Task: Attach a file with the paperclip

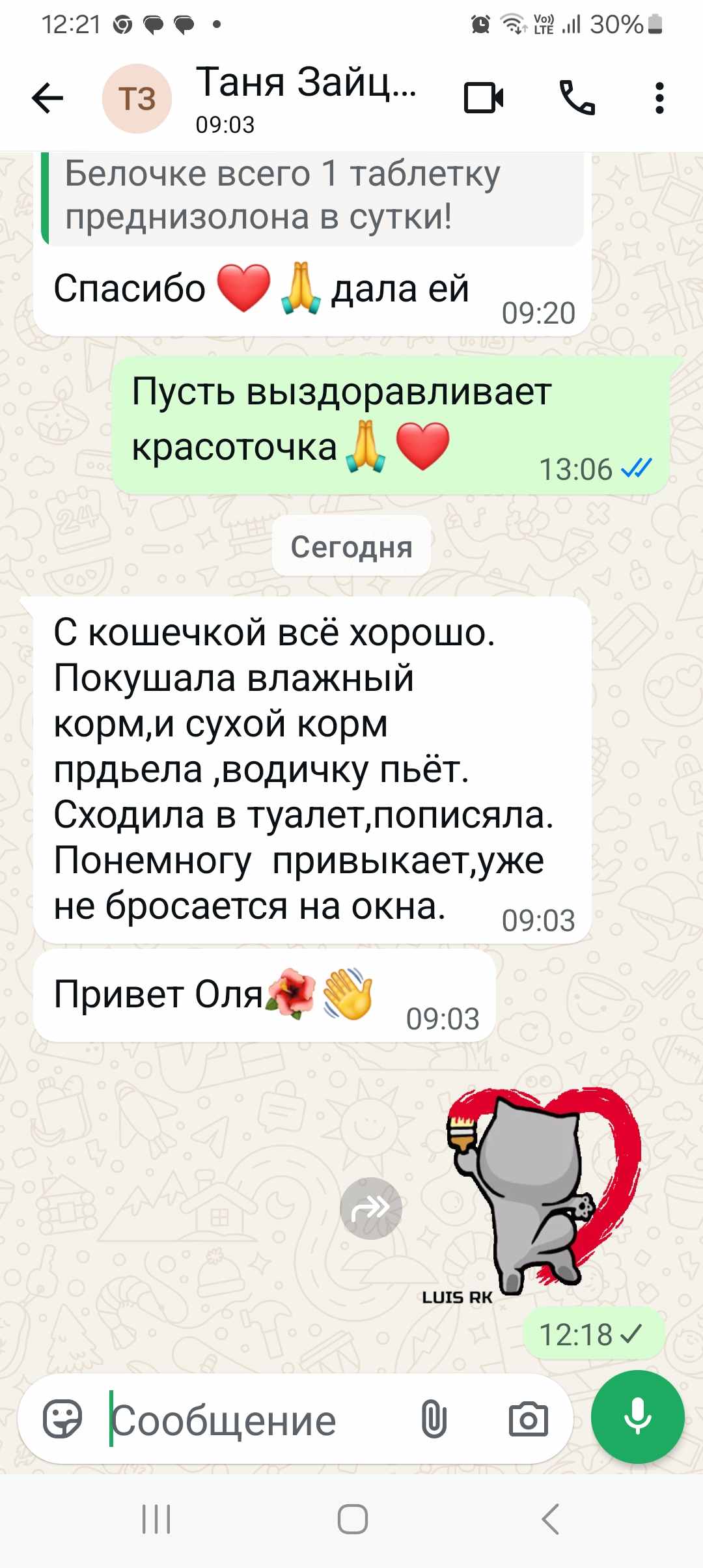Action: point(434,1420)
